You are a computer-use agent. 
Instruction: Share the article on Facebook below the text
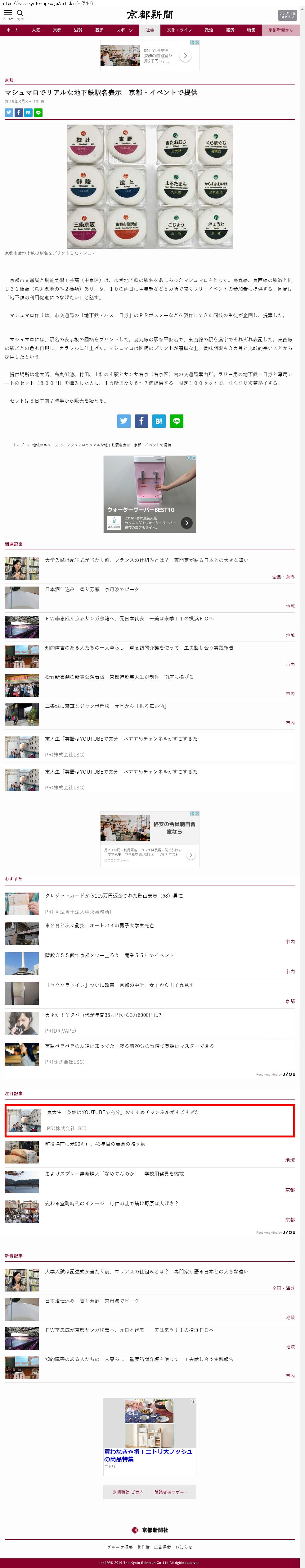coord(141,421)
